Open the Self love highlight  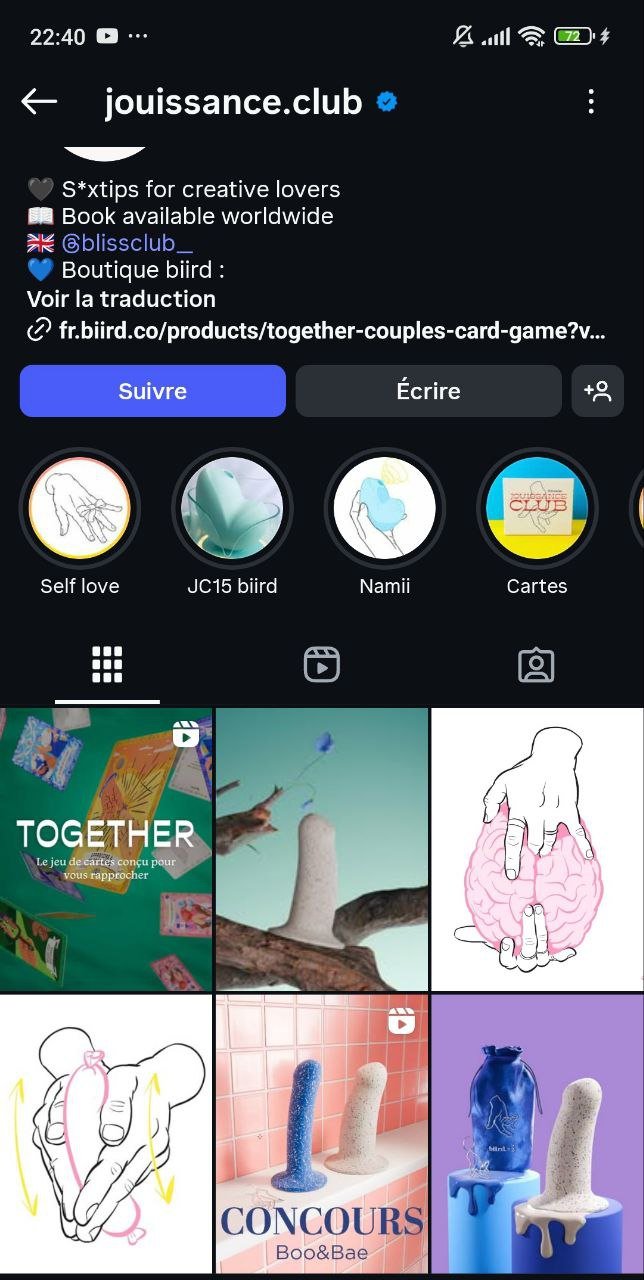coord(80,508)
